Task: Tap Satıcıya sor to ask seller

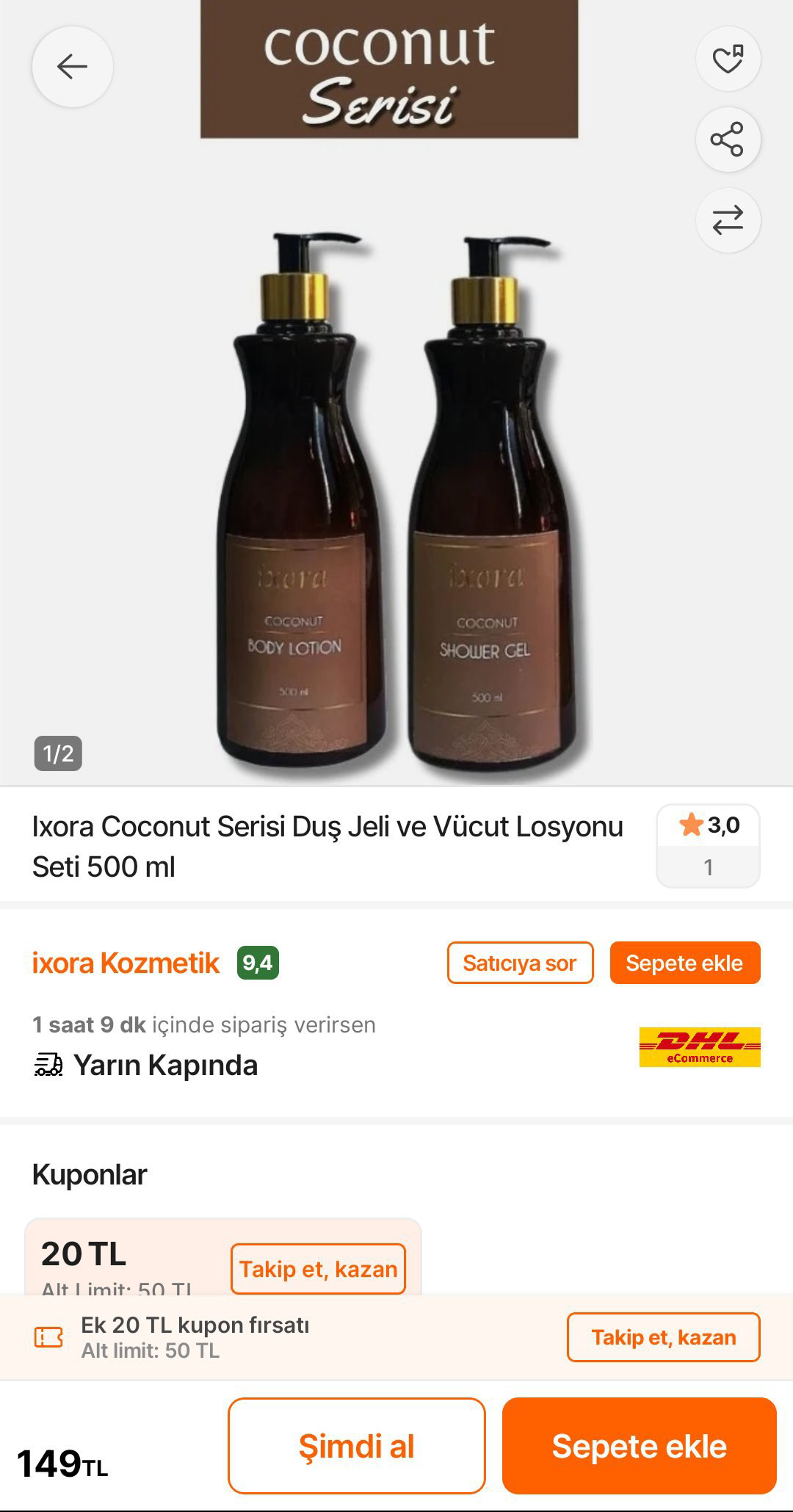Action: (520, 963)
